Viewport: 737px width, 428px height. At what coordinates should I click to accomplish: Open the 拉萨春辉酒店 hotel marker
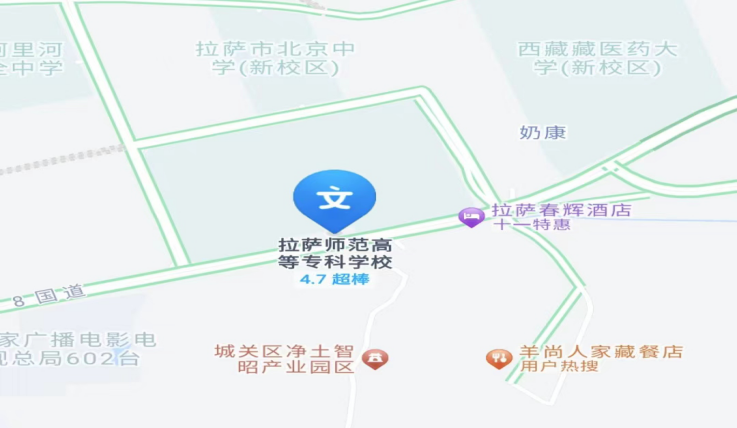tap(470, 216)
